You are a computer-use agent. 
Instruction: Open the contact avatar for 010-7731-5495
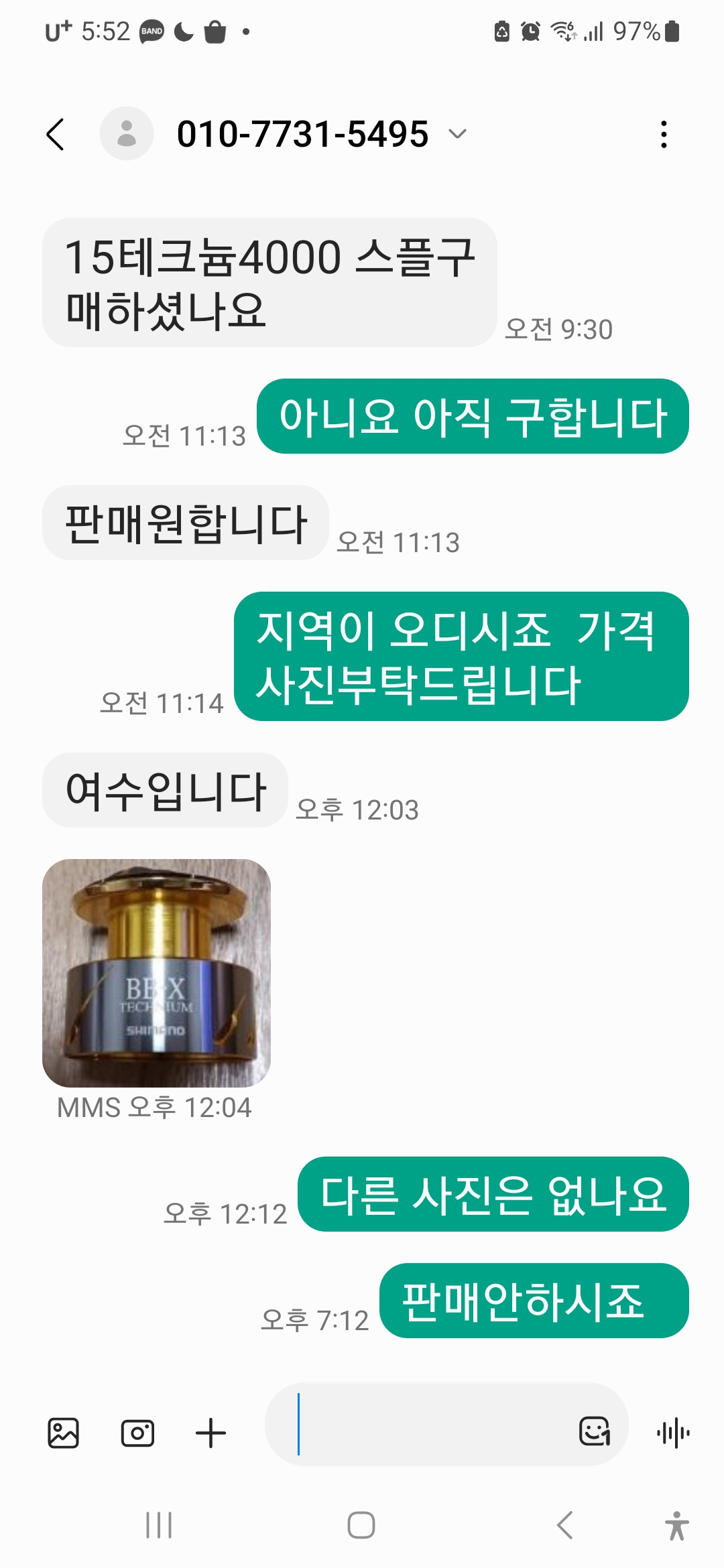click(x=126, y=133)
